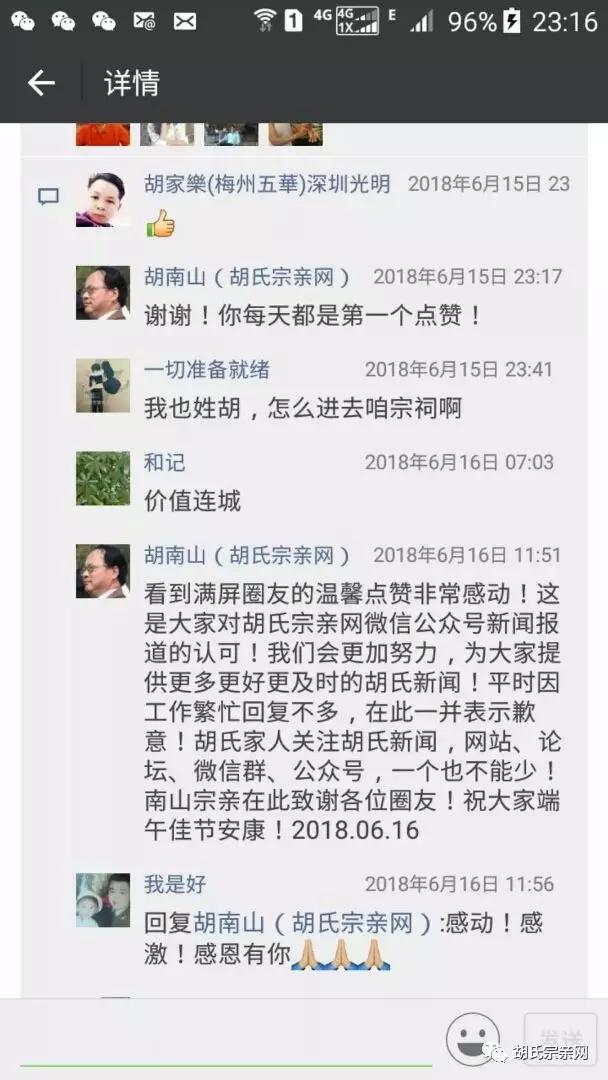Tap the name 胡家樂(梅州五華)深圳光明
Image resolution: width=608 pixels, height=1080 pixels.
point(267,184)
